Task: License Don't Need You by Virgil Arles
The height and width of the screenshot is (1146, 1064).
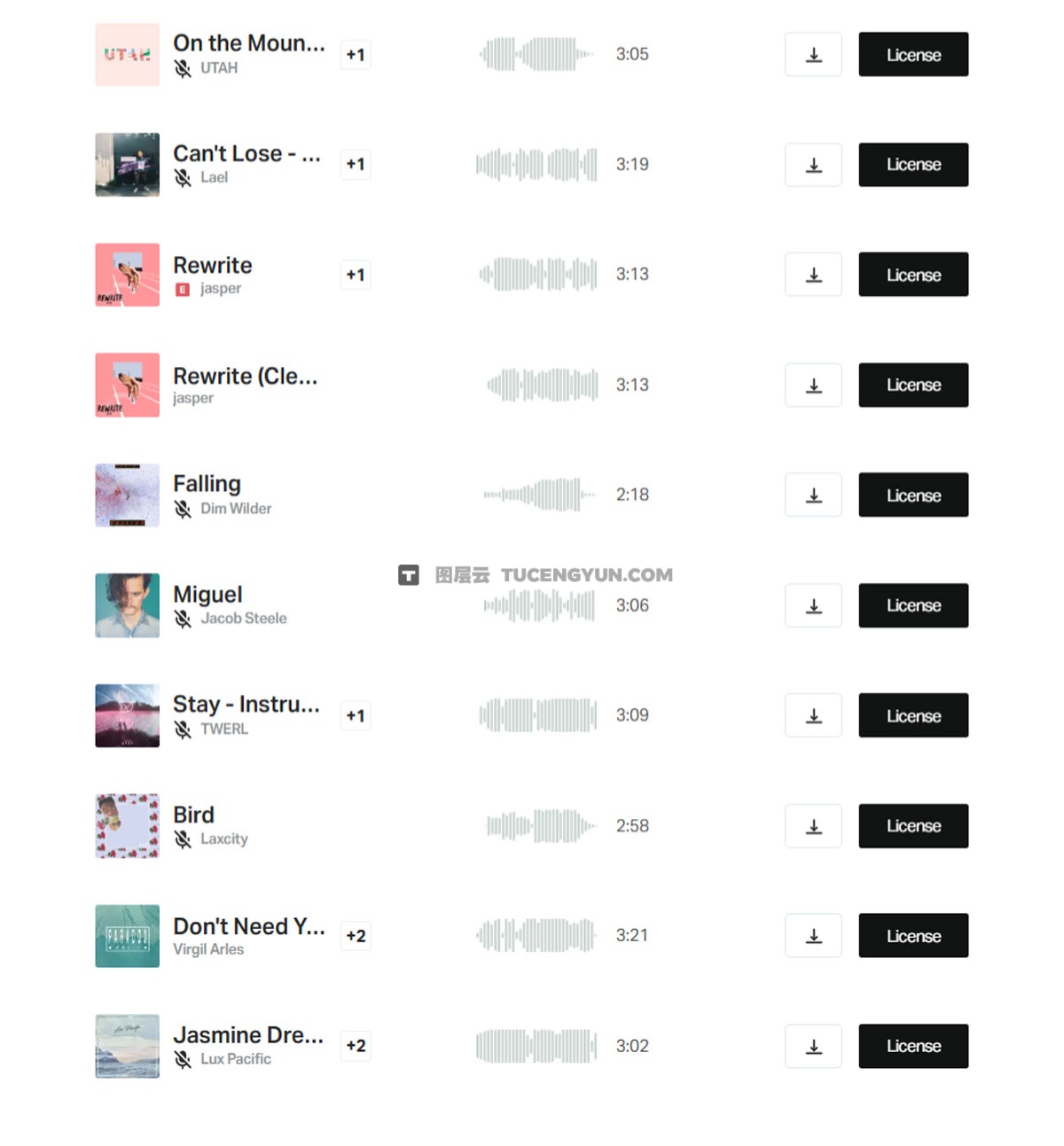Action: (913, 936)
